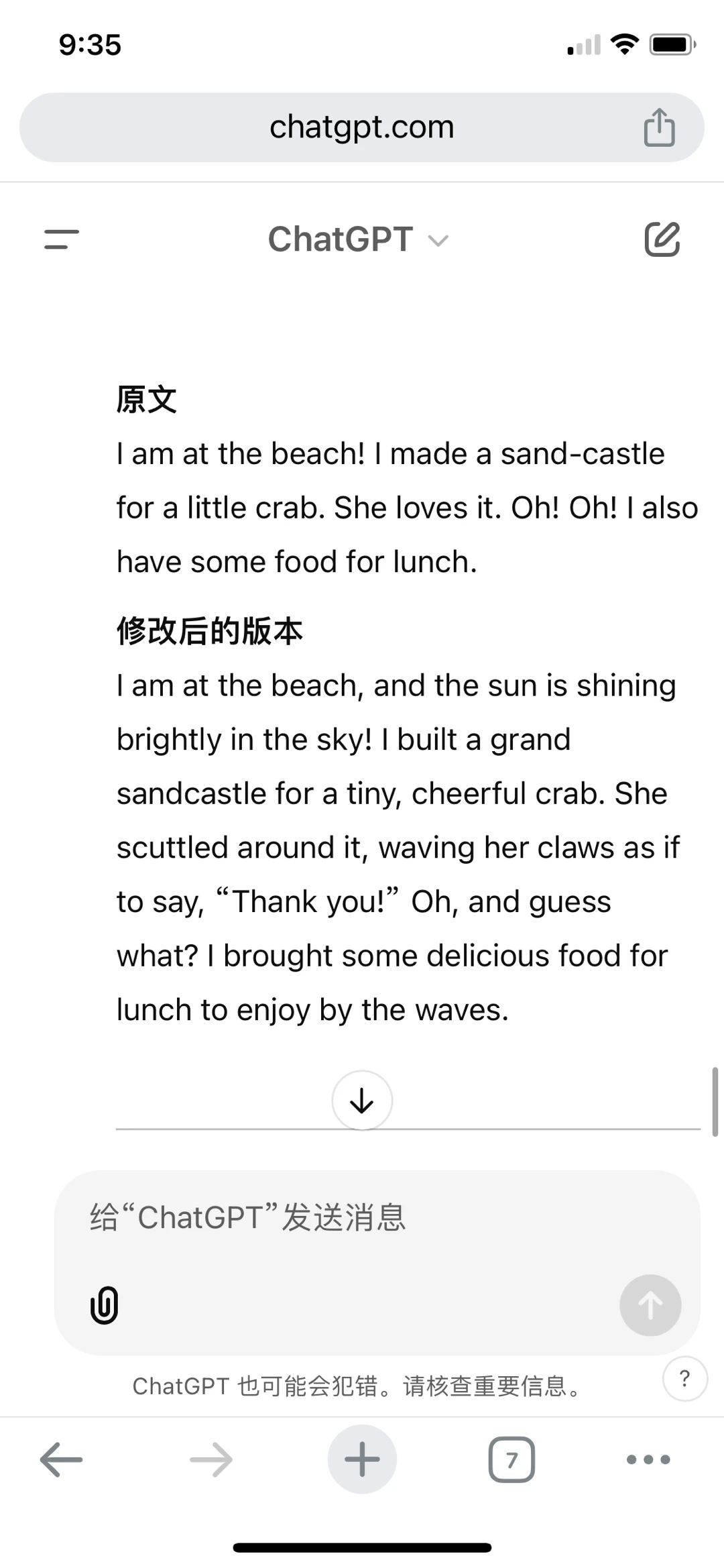Jump to bottom with the down arrow button
The height and width of the screenshot is (1568, 724).
(x=362, y=1101)
